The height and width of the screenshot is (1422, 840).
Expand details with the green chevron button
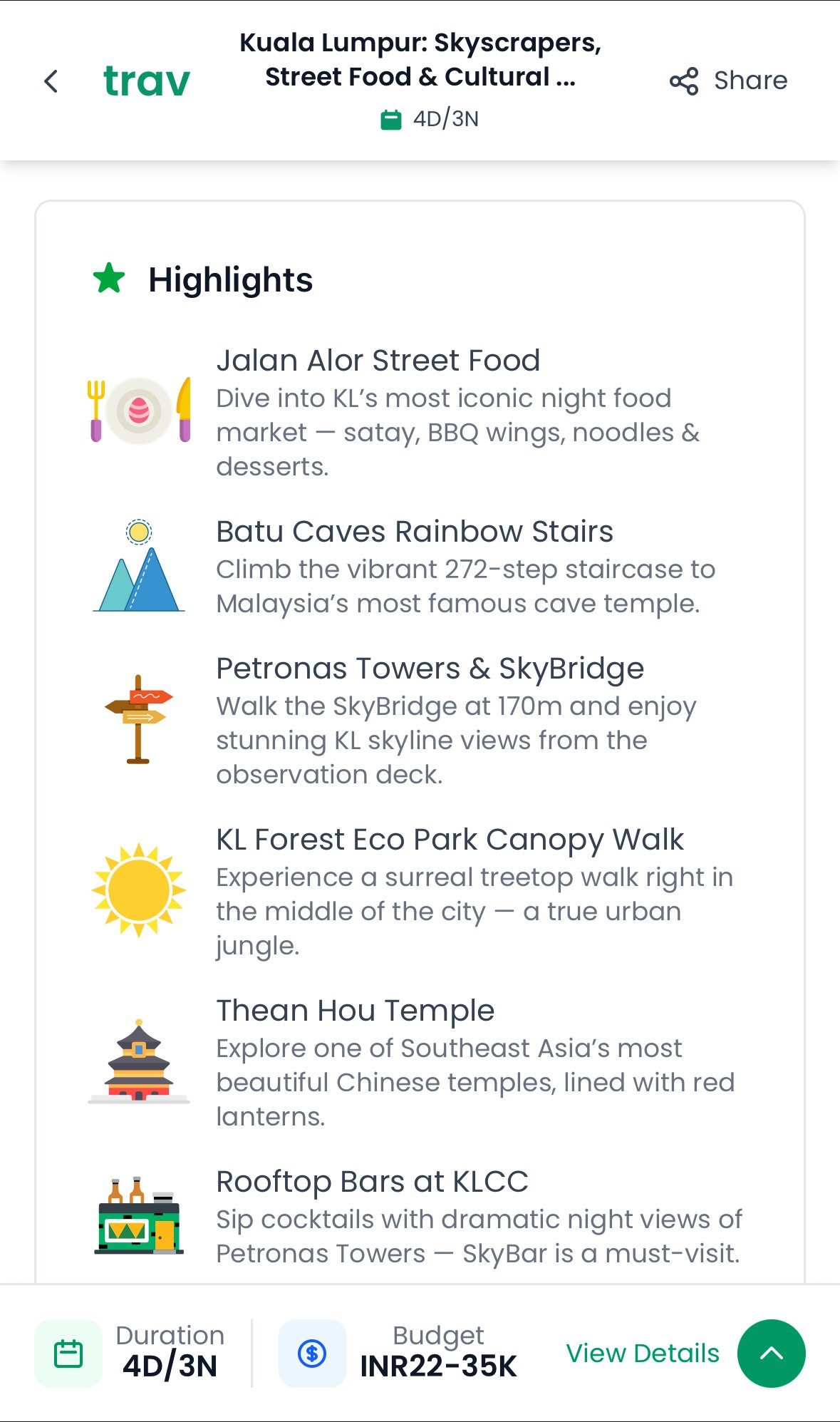pos(771,1353)
